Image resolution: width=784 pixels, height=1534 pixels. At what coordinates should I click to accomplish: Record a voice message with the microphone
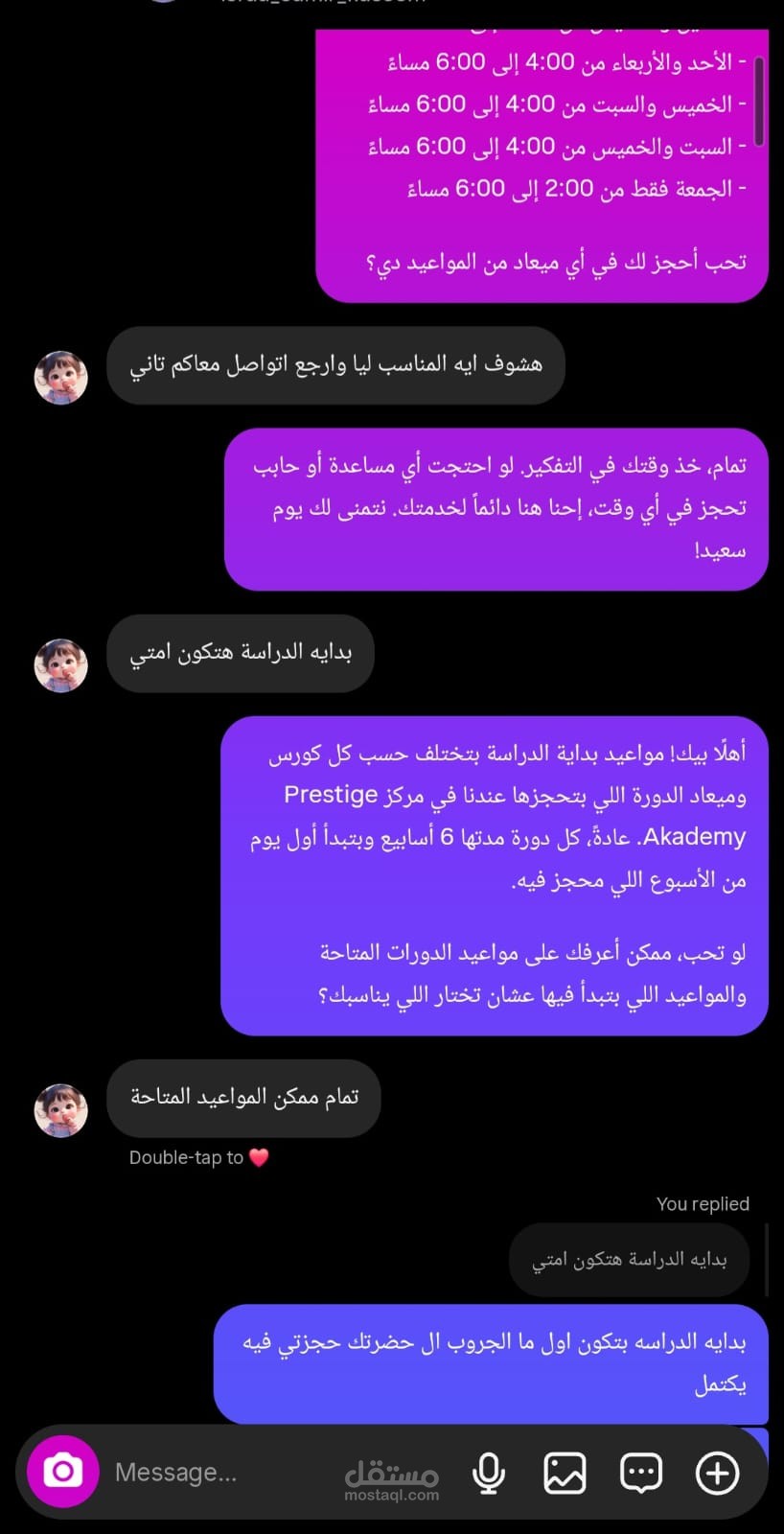click(489, 1473)
